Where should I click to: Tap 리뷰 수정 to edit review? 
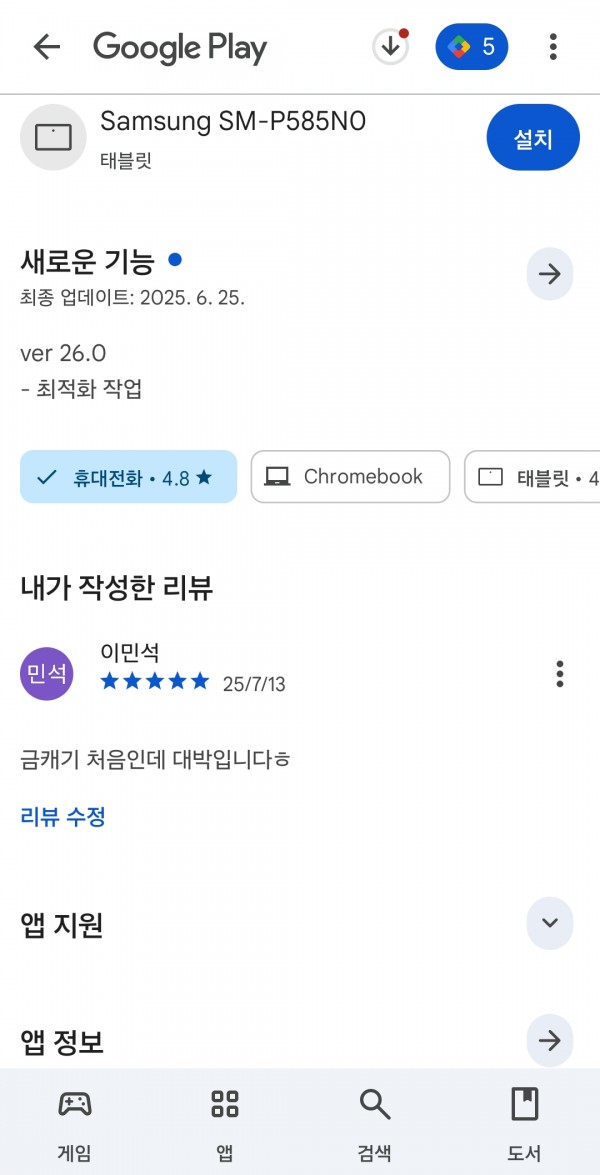63,816
